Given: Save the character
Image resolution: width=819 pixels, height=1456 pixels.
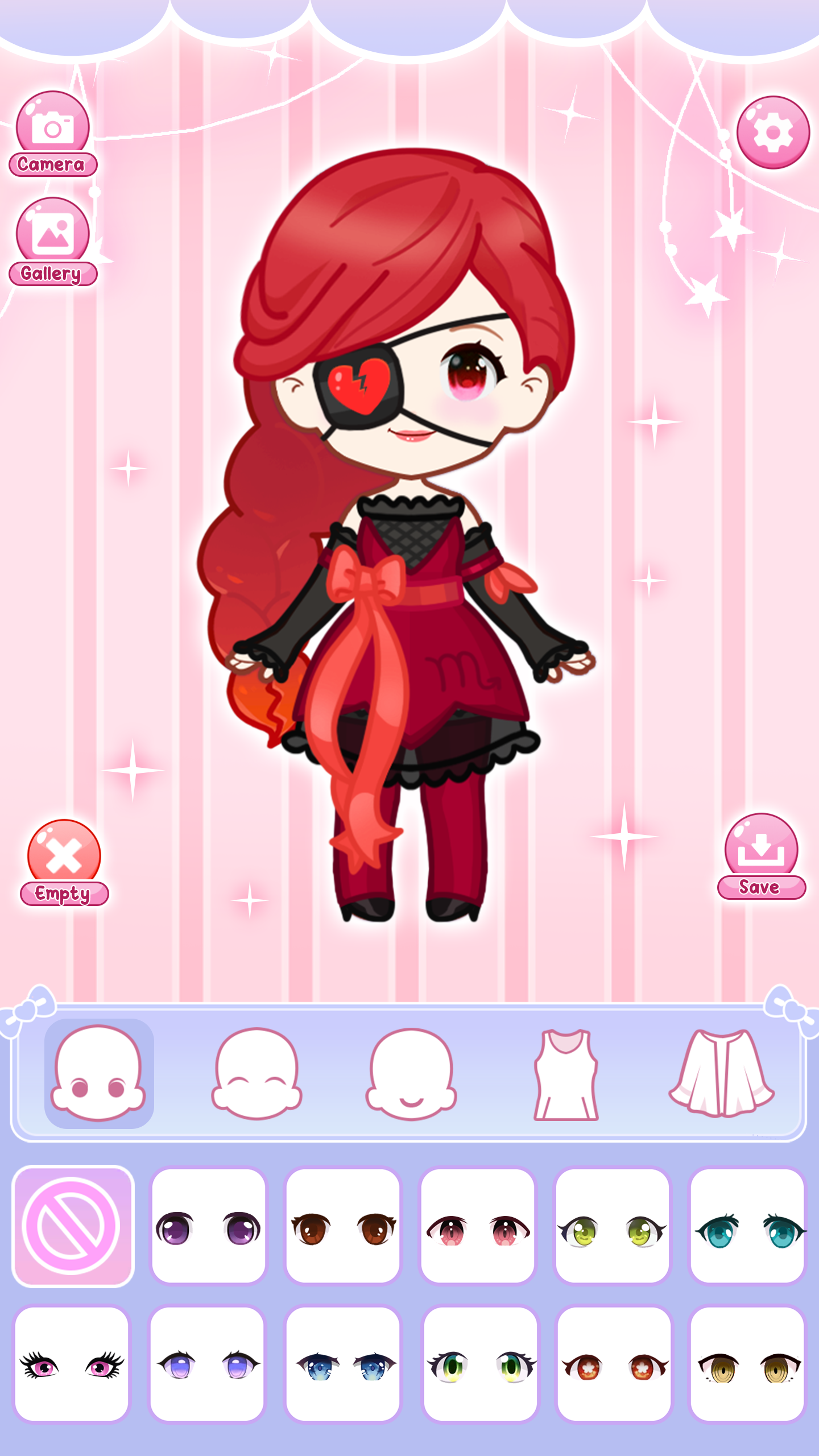Looking at the screenshot, I should (x=762, y=857).
